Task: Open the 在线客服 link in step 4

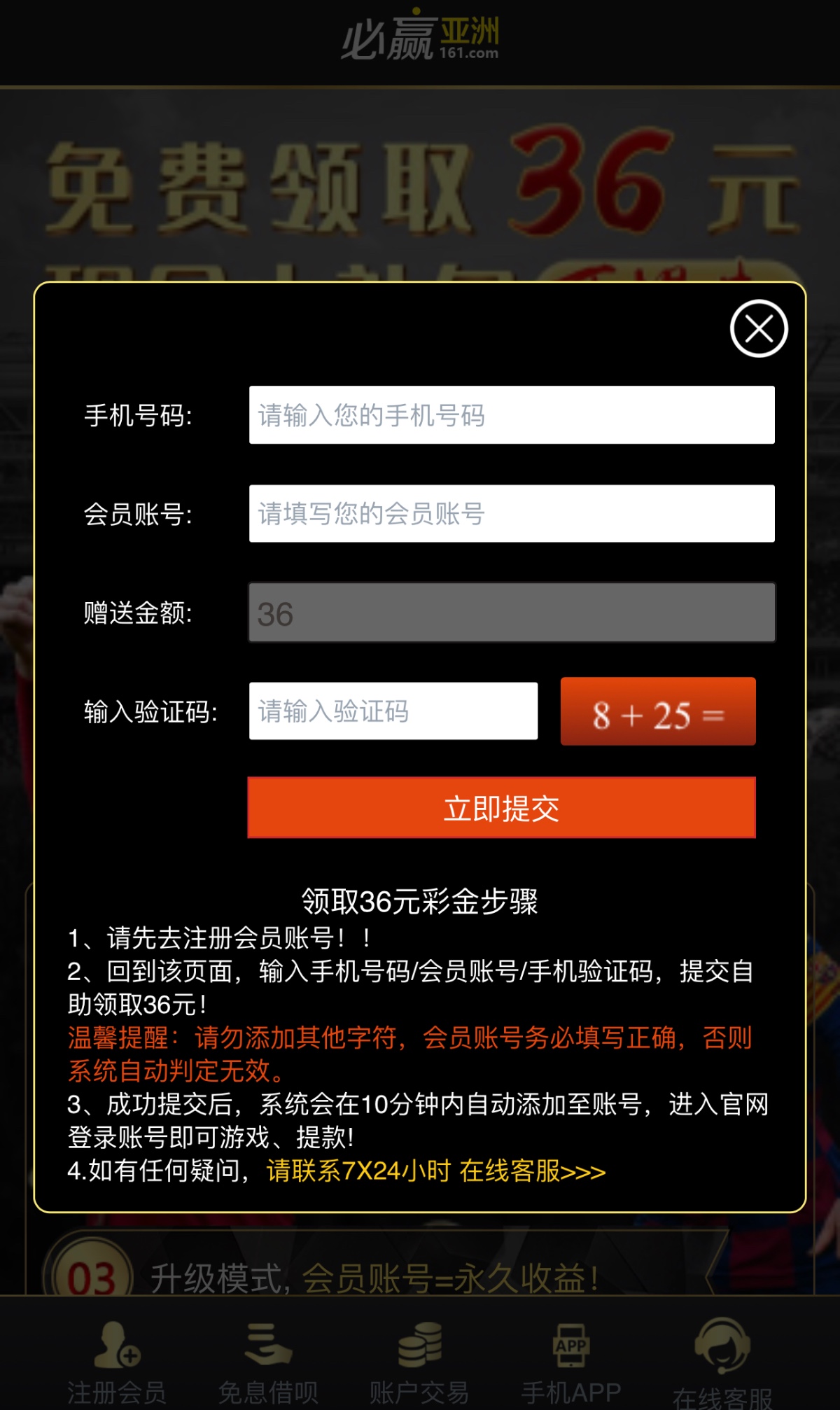Action: coord(532,1171)
